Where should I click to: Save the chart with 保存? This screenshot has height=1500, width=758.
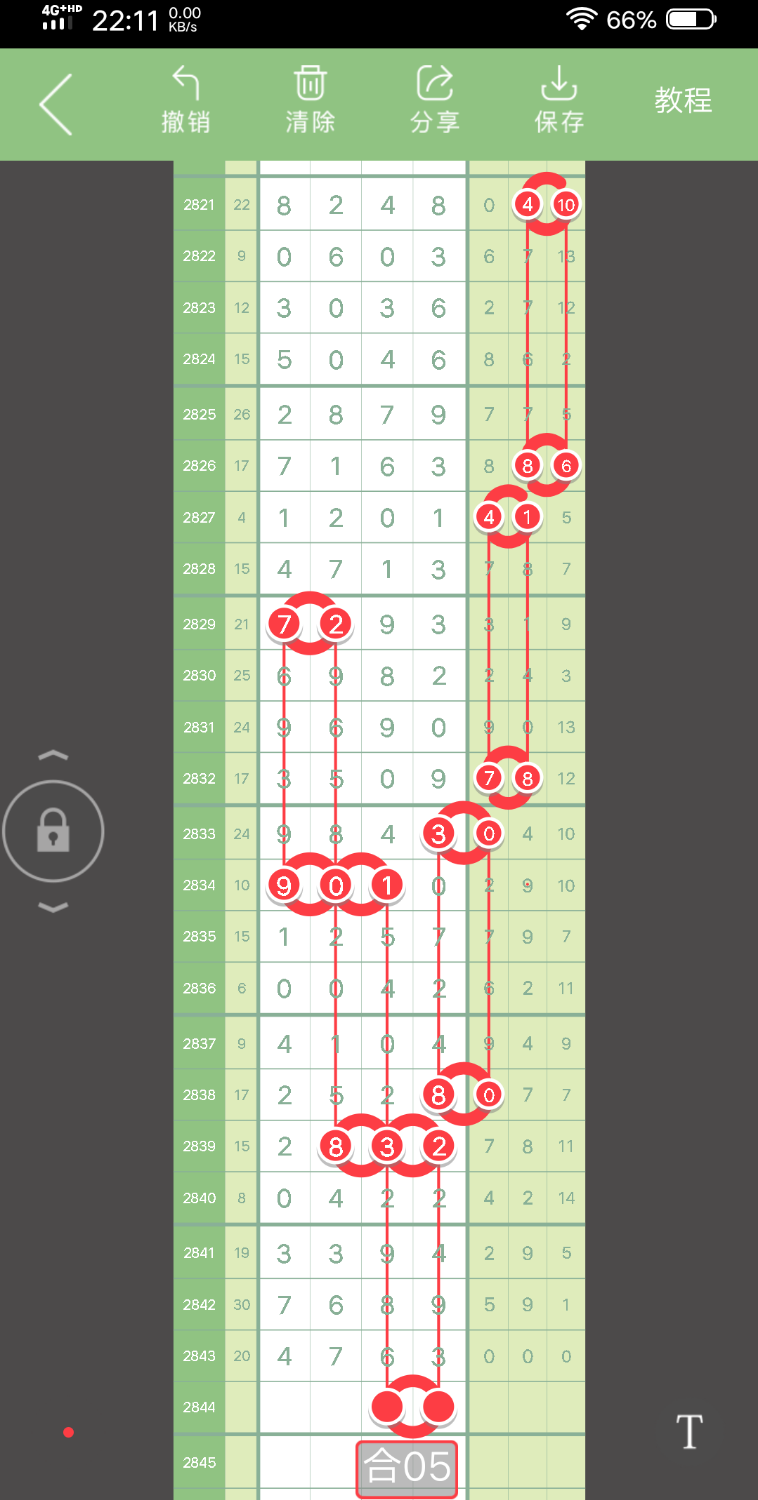[559, 99]
